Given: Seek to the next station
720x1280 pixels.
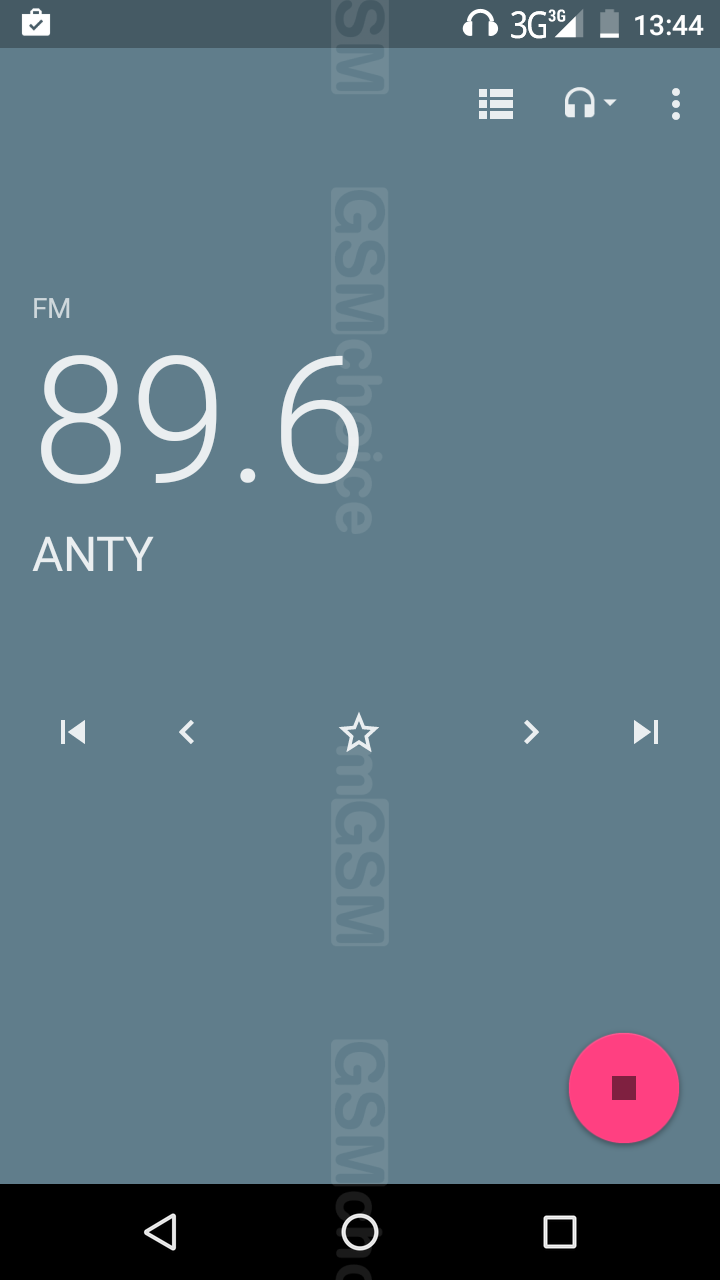Looking at the screenshot, I should 646,733.
